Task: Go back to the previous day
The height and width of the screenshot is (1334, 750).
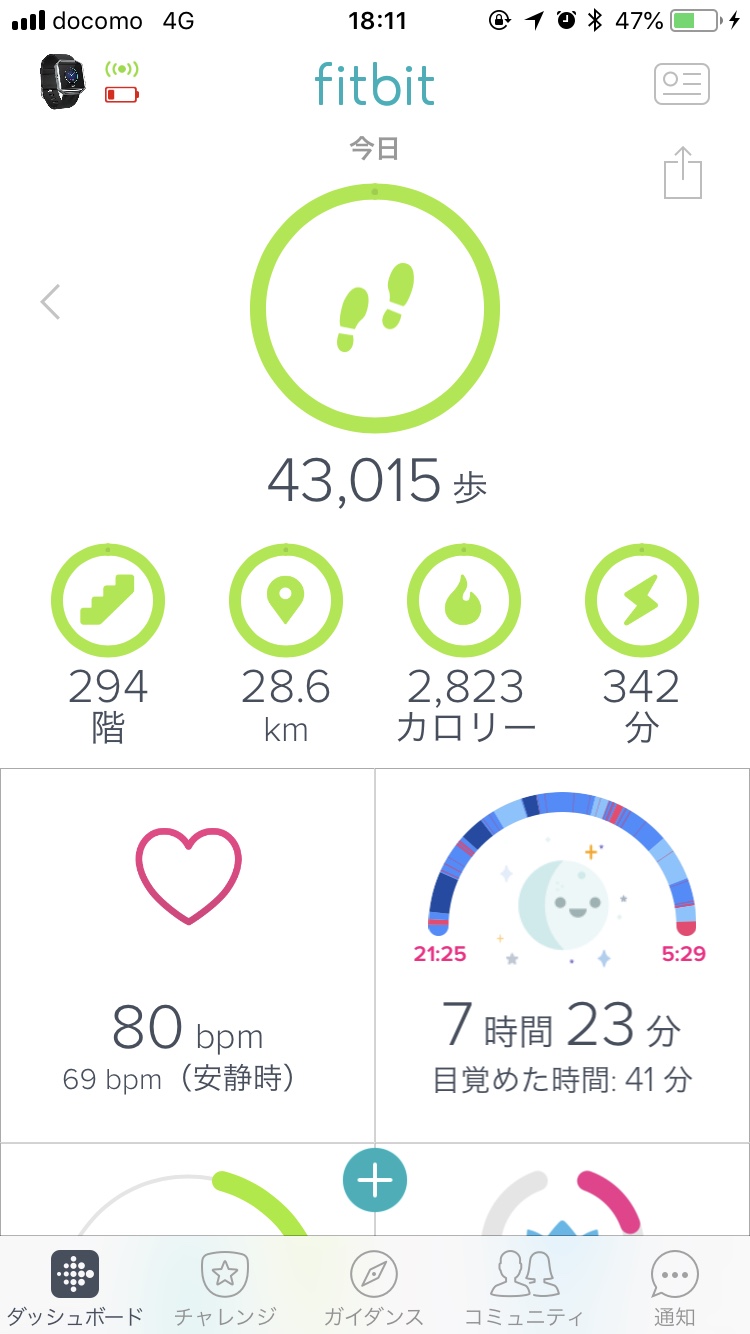Action: (51, 301)
